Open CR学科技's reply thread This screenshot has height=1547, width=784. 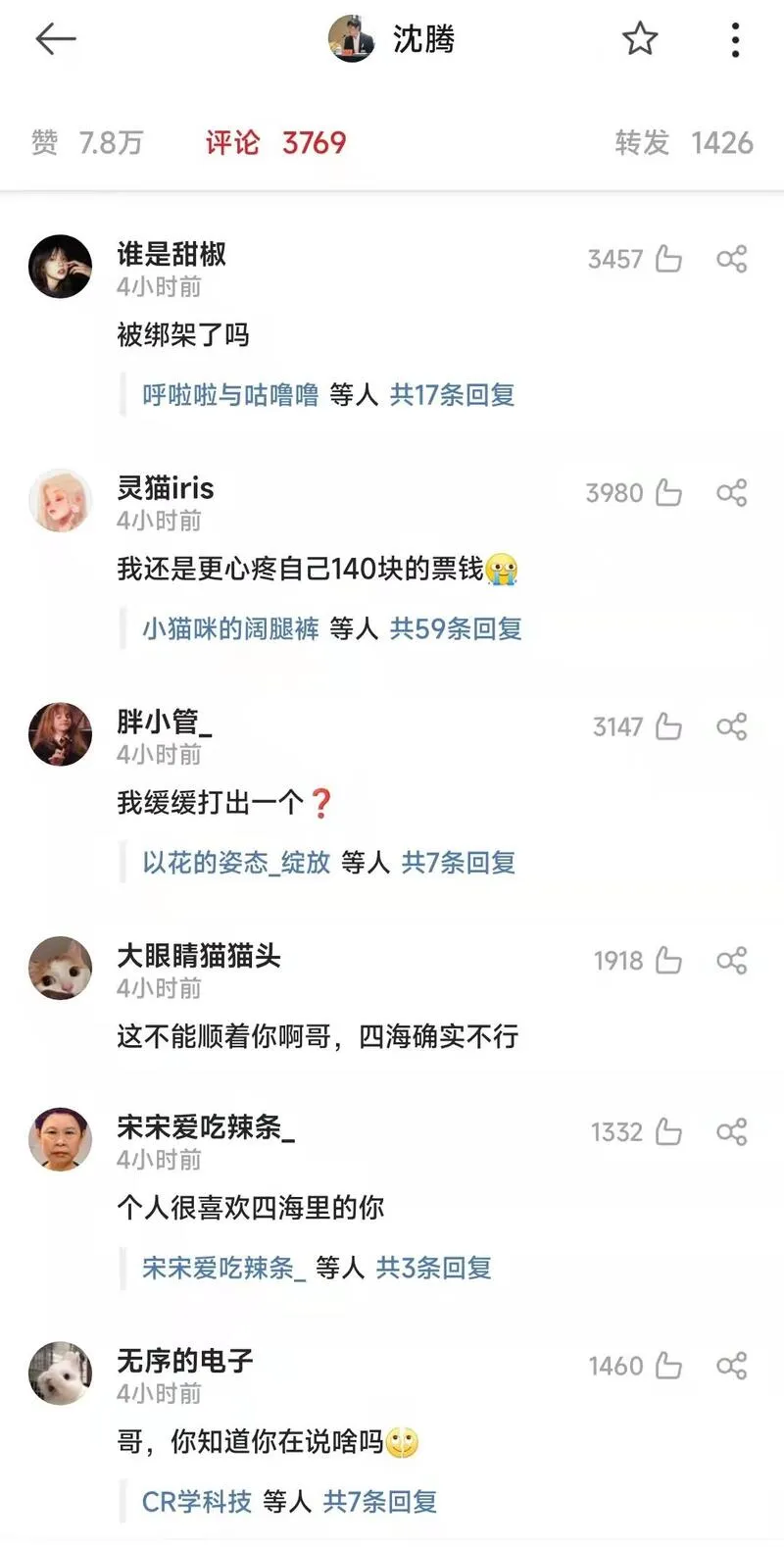pos(197,1501)
